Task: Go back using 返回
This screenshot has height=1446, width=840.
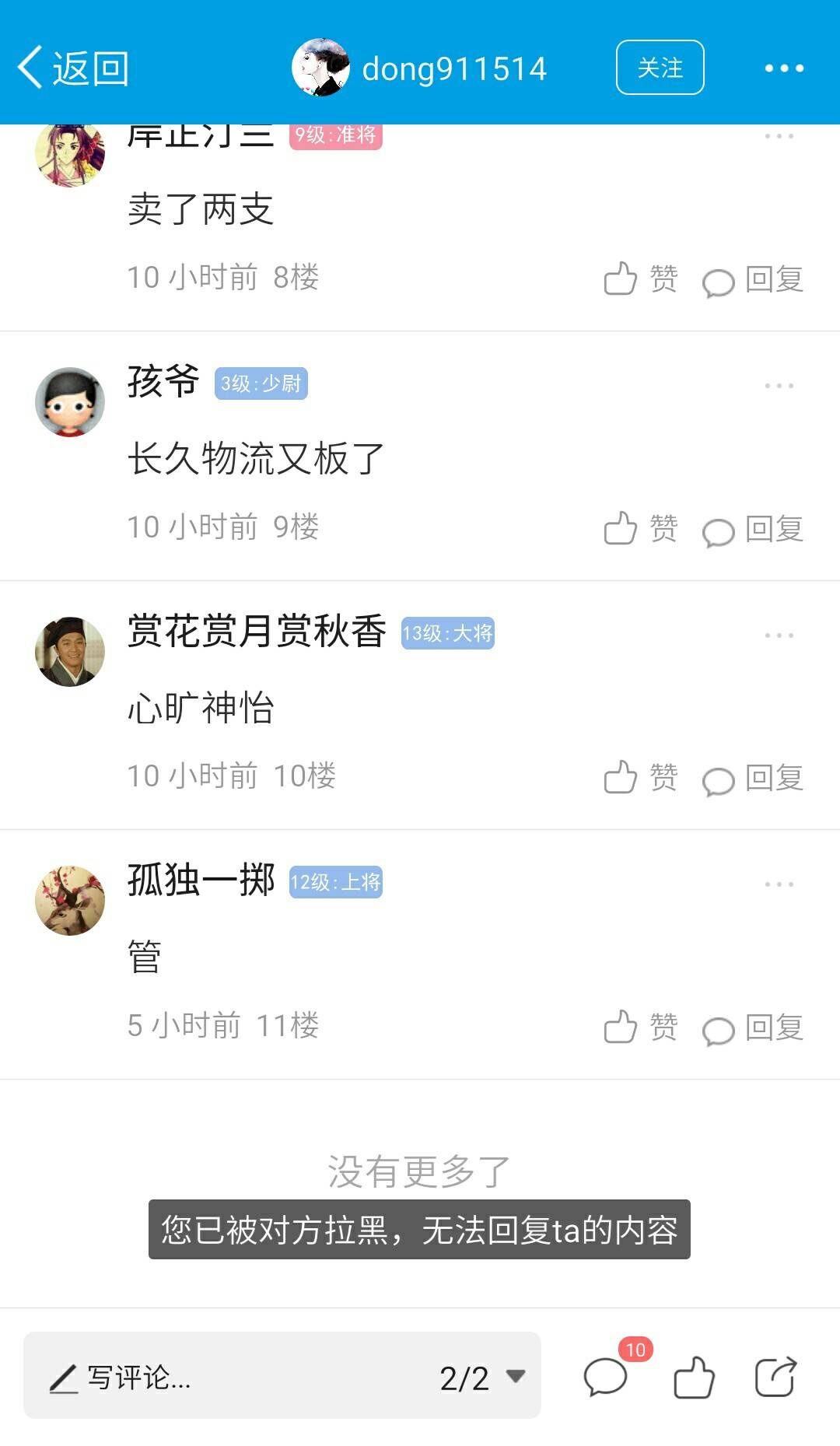Action: [74, 68]
